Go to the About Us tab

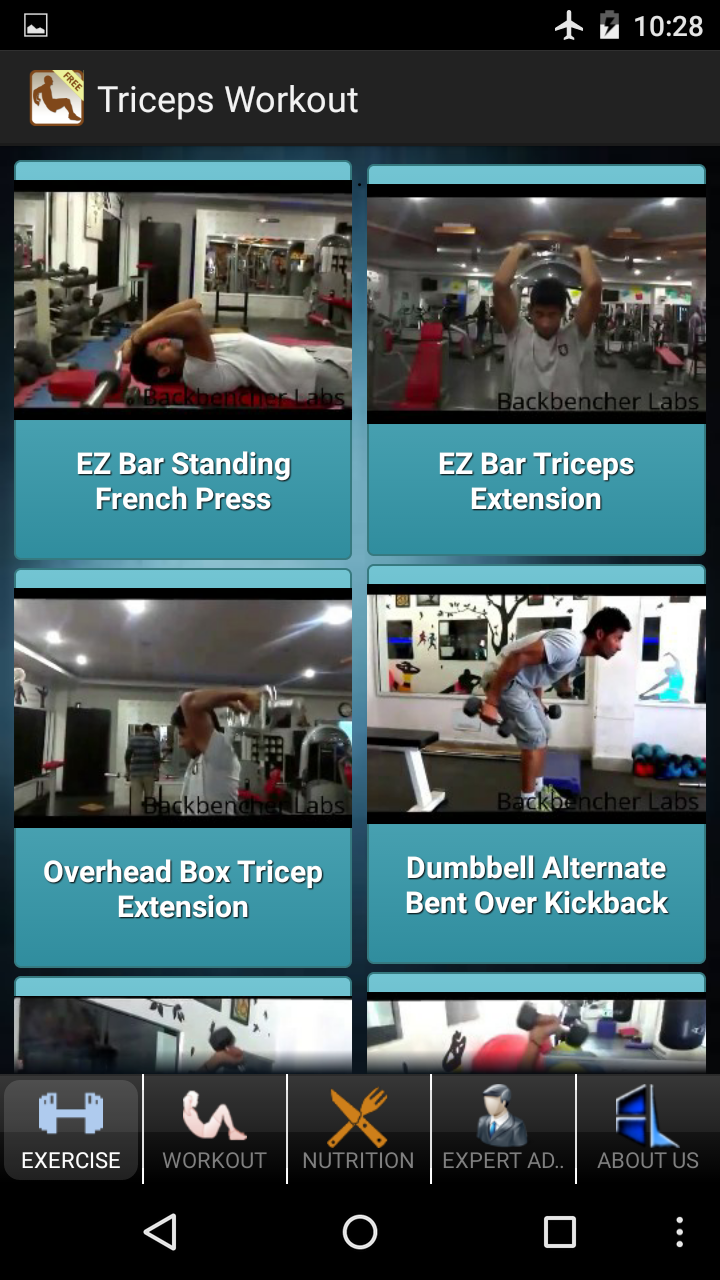coord(648,1130)
